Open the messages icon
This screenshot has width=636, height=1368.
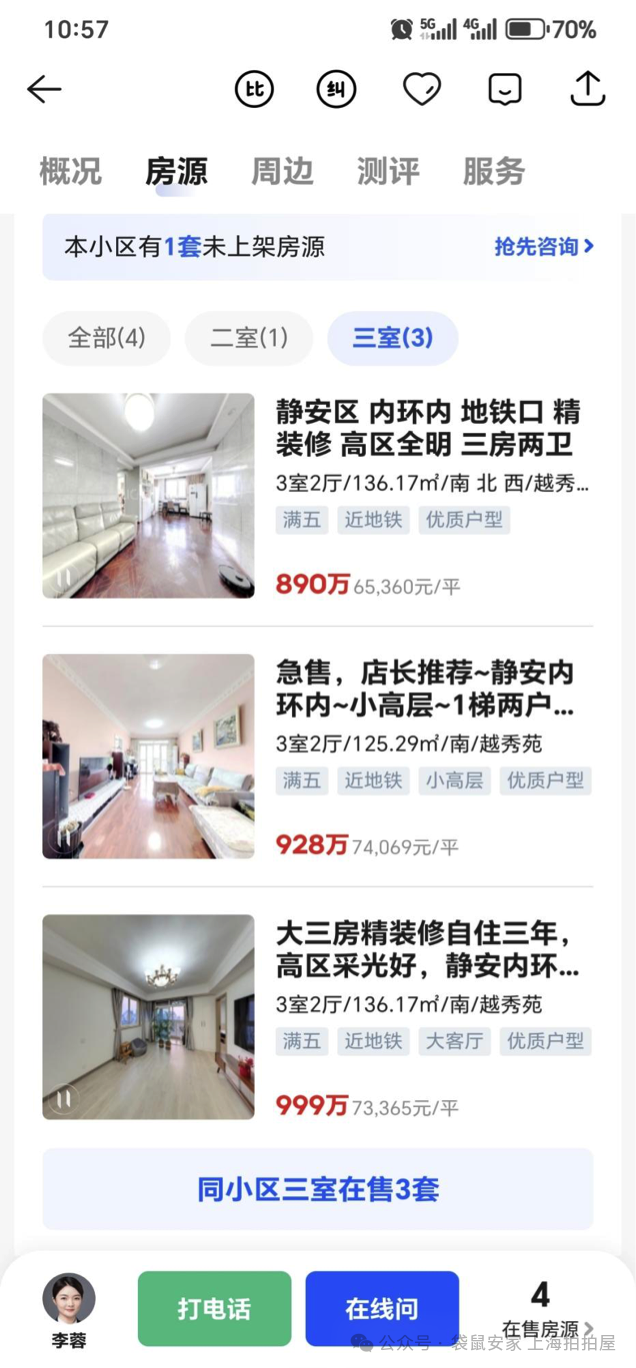click(x=505, y=90)
